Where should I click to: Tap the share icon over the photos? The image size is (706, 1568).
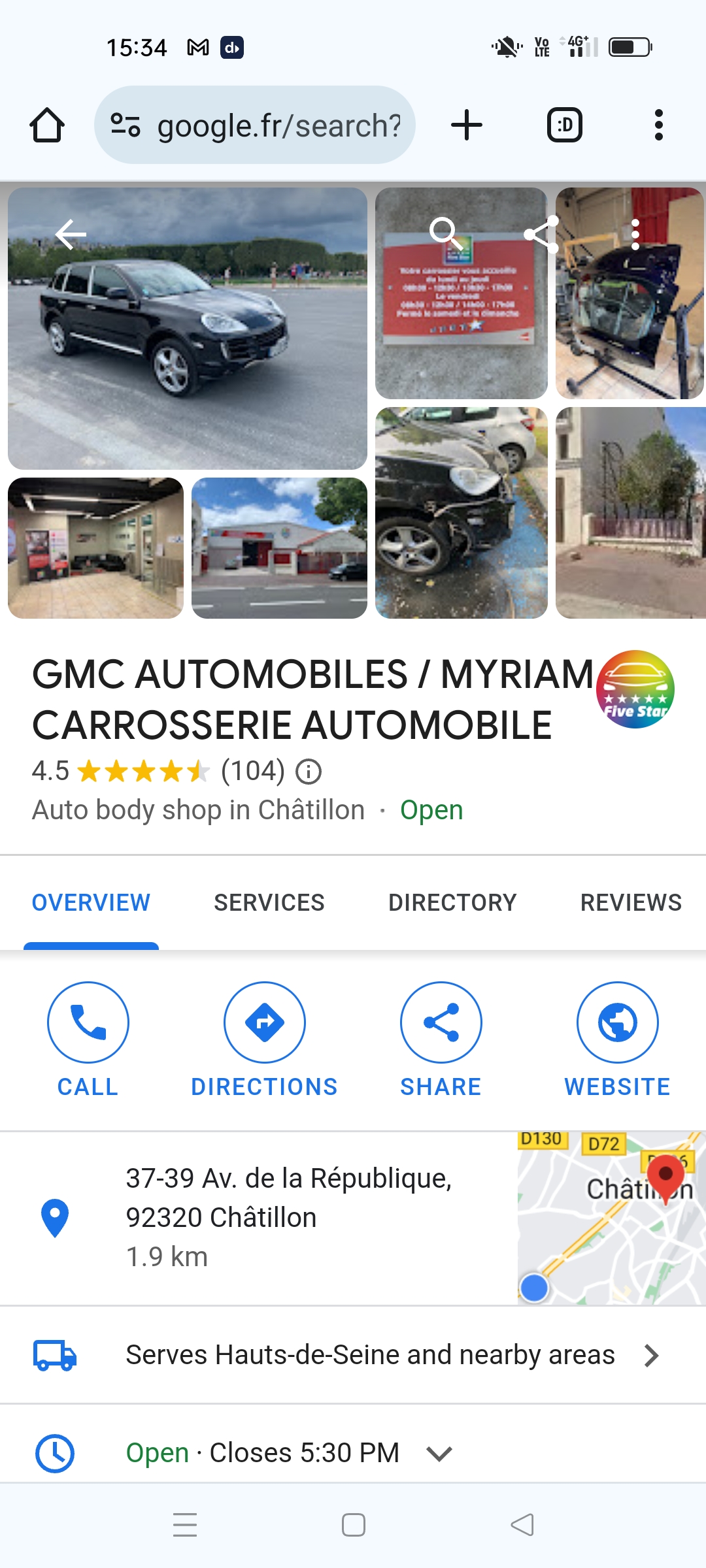542,234
